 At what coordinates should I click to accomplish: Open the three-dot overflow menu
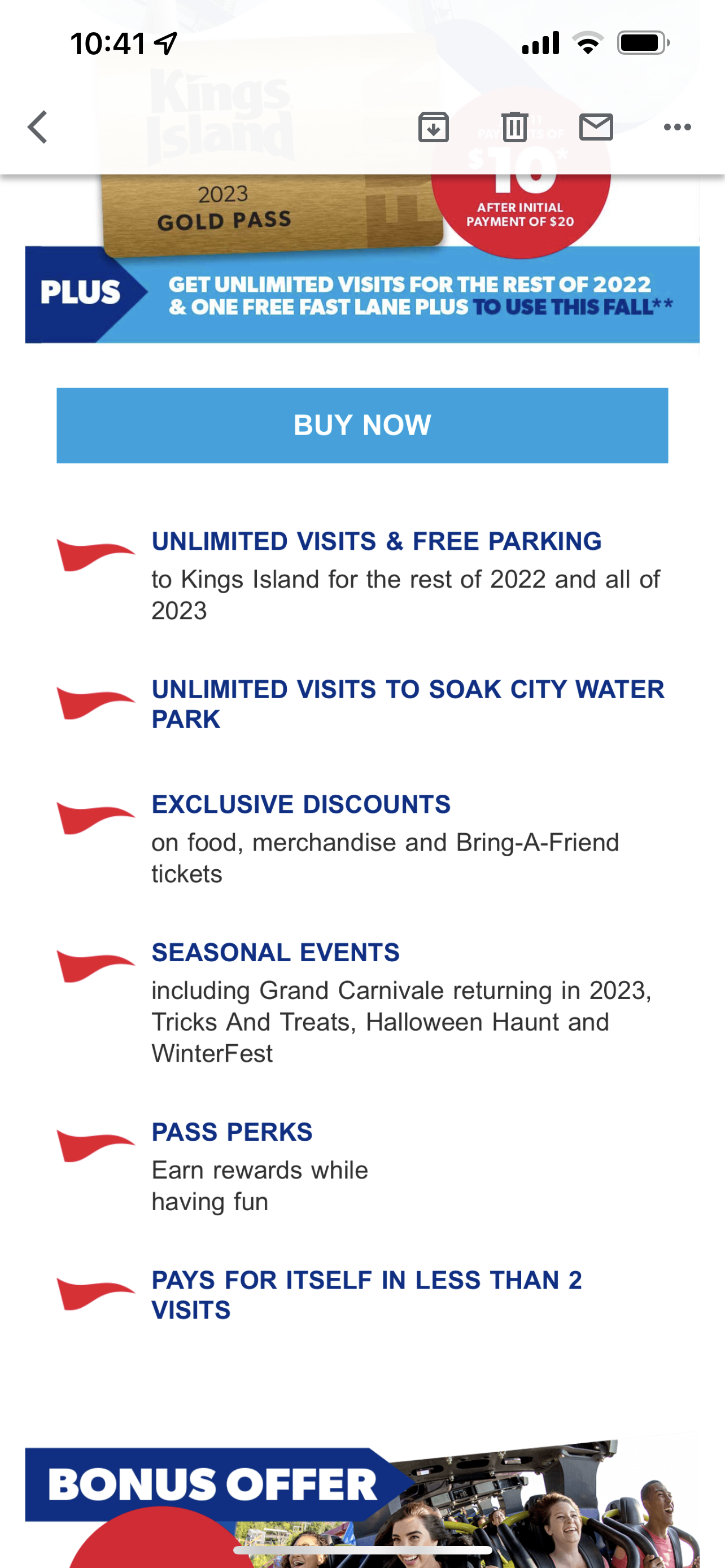(x=678, y=127)
